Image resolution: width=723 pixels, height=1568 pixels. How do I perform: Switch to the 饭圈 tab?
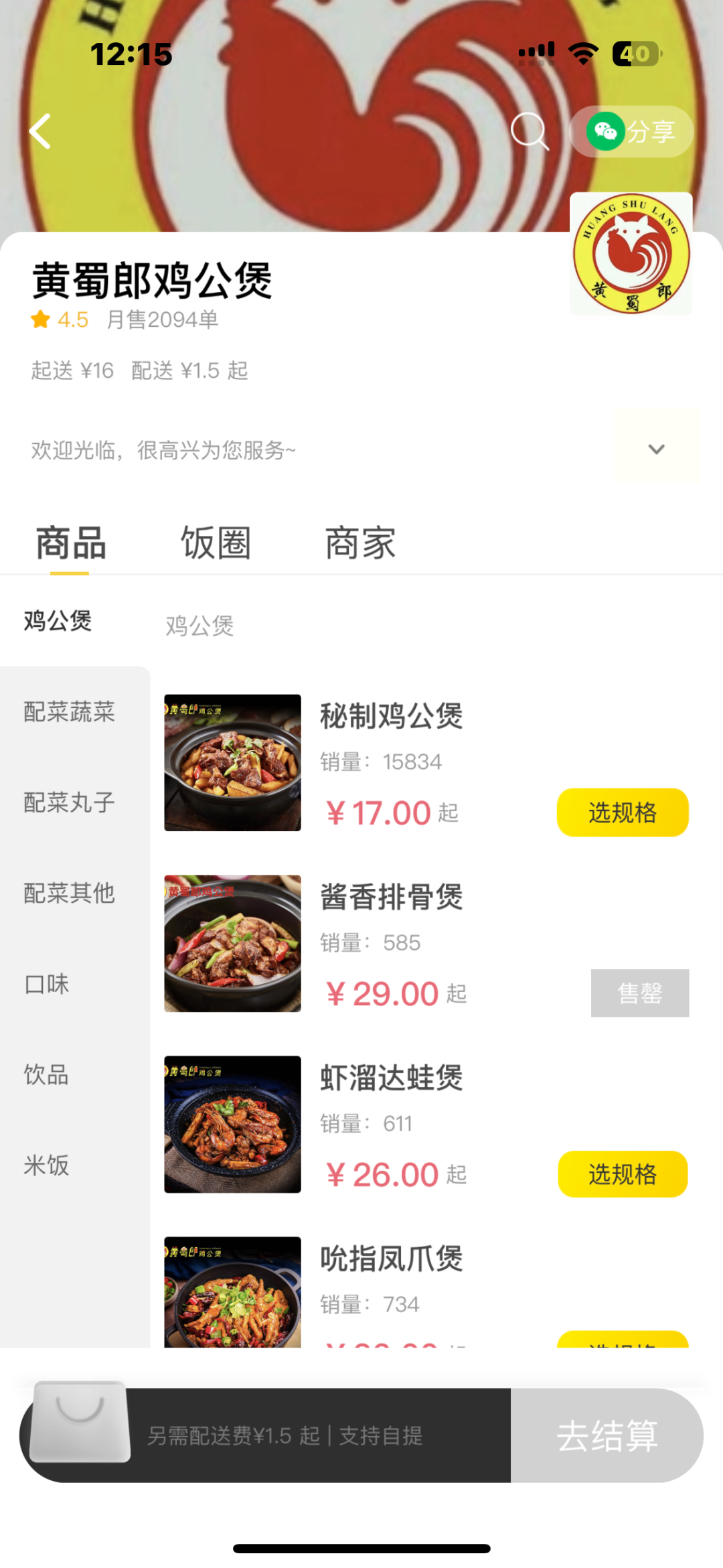coord(216,543)
